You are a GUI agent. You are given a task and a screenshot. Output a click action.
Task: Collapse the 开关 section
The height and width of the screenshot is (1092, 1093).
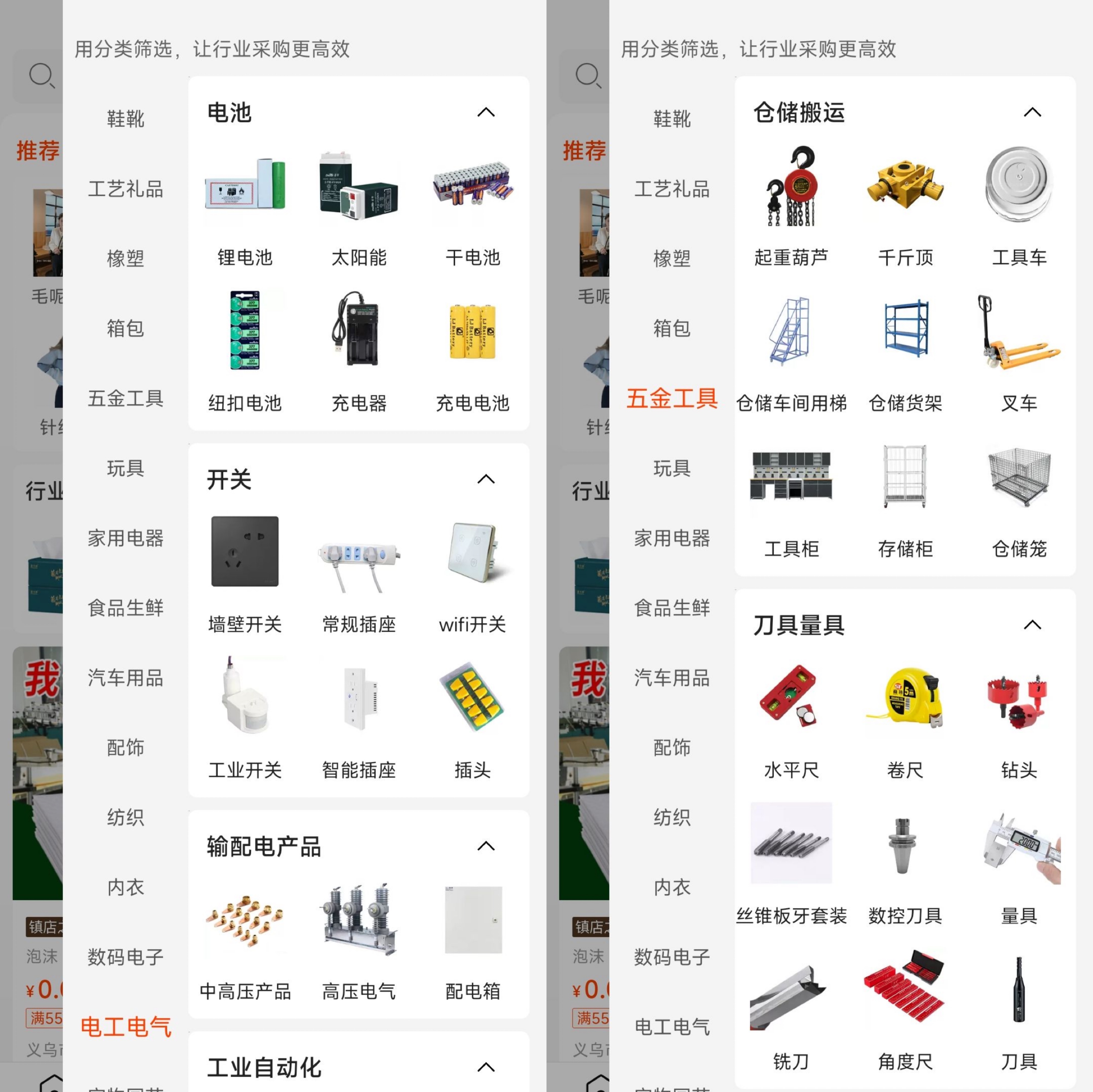click(x=486, y=479)
